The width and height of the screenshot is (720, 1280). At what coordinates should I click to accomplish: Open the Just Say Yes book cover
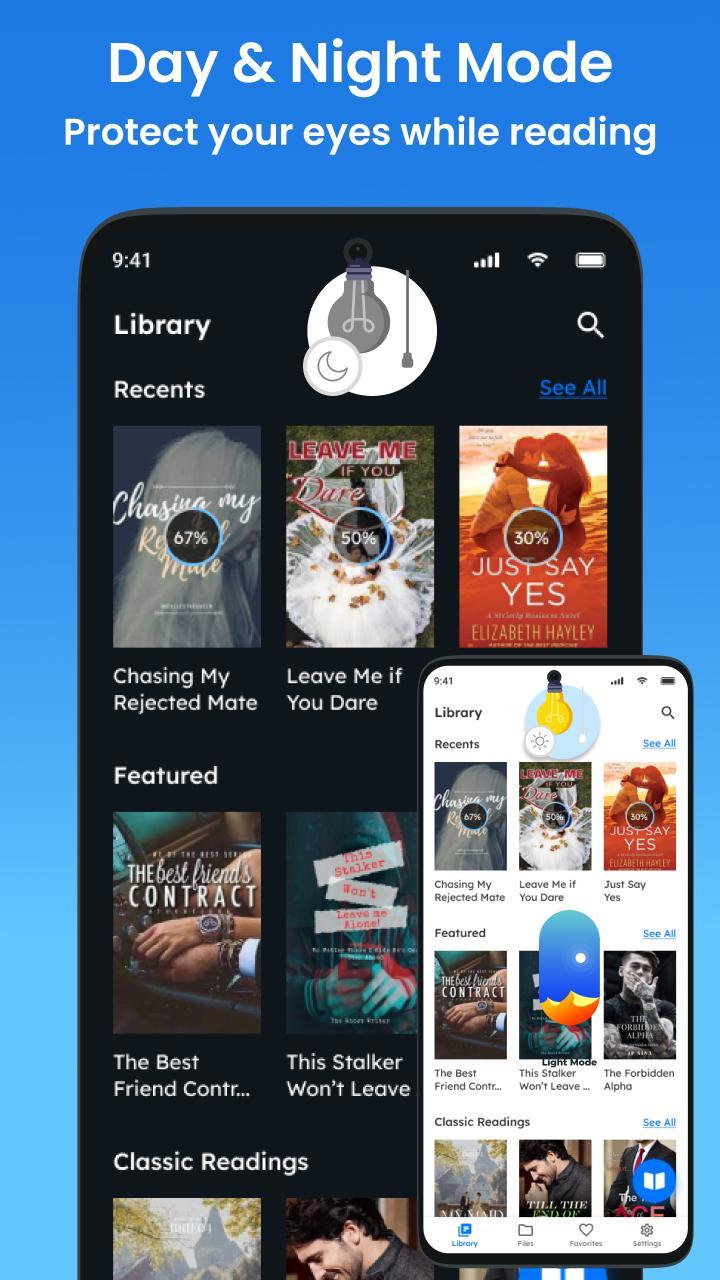tap(531, 536)
